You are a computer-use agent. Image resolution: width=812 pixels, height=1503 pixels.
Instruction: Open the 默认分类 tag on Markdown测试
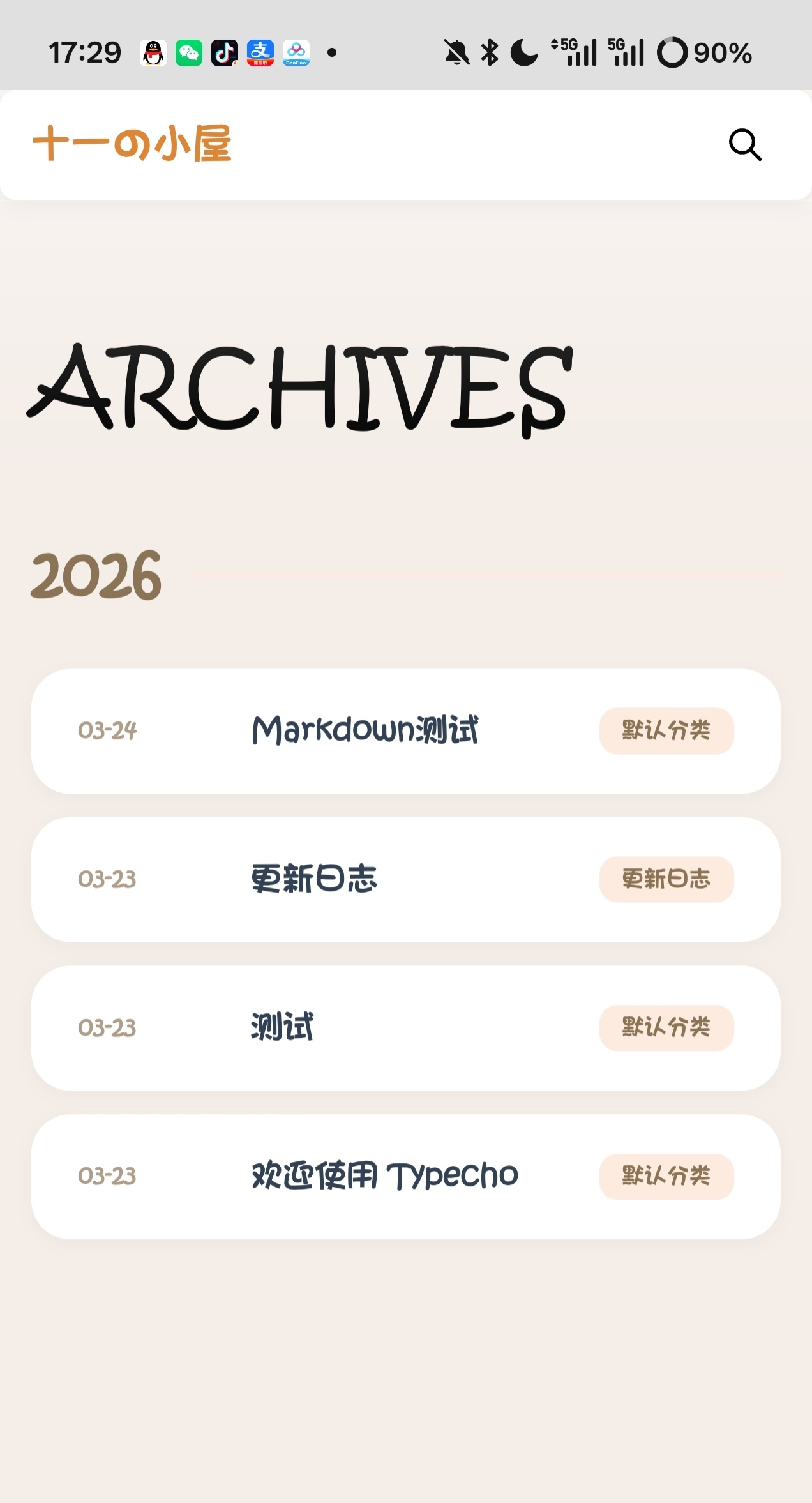coord(666,732)
